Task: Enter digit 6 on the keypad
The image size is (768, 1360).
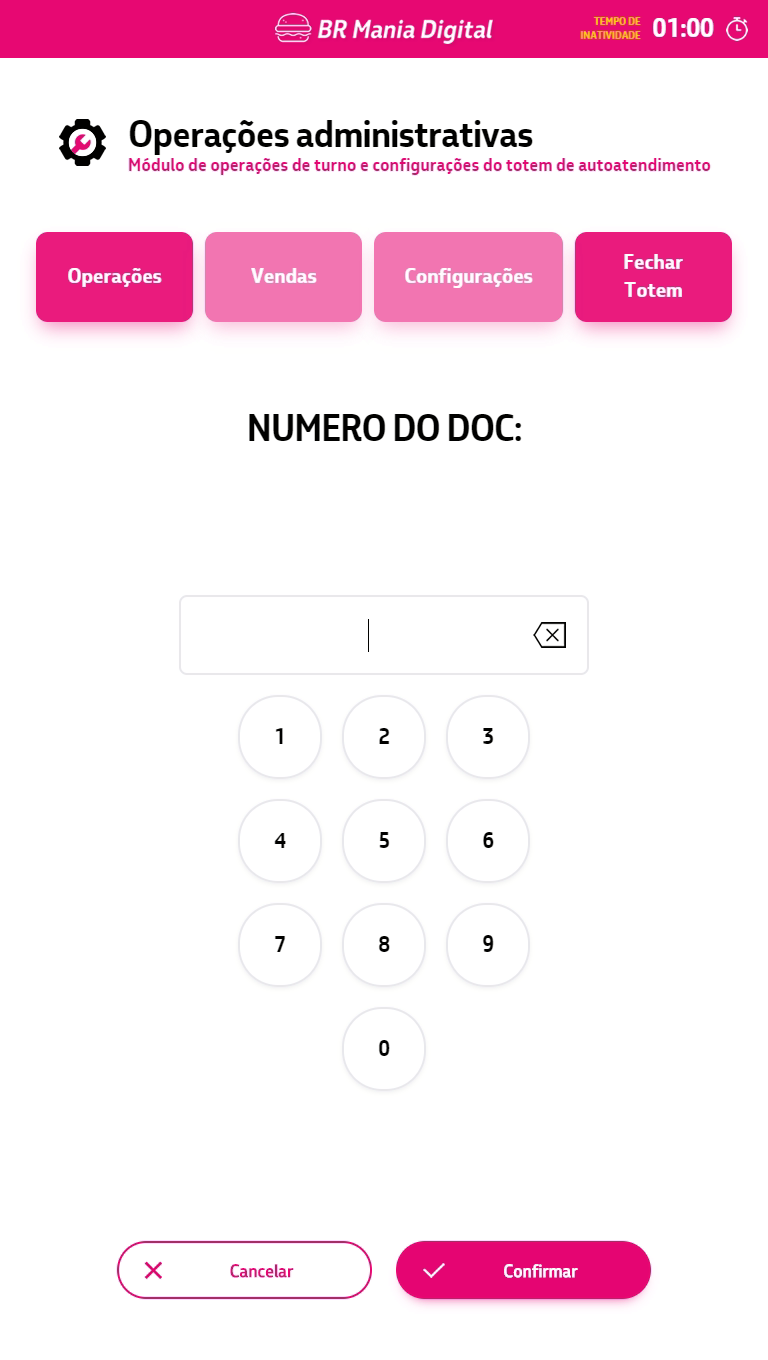Action: [488, 841]
